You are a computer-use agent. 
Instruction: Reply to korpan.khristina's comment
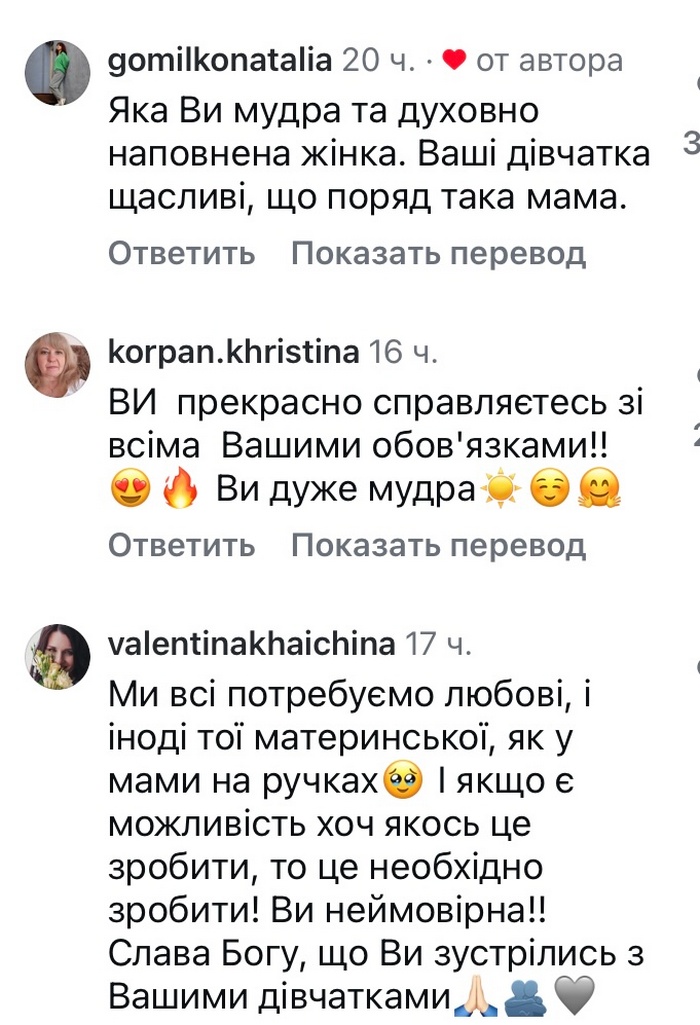click(181, 545)
